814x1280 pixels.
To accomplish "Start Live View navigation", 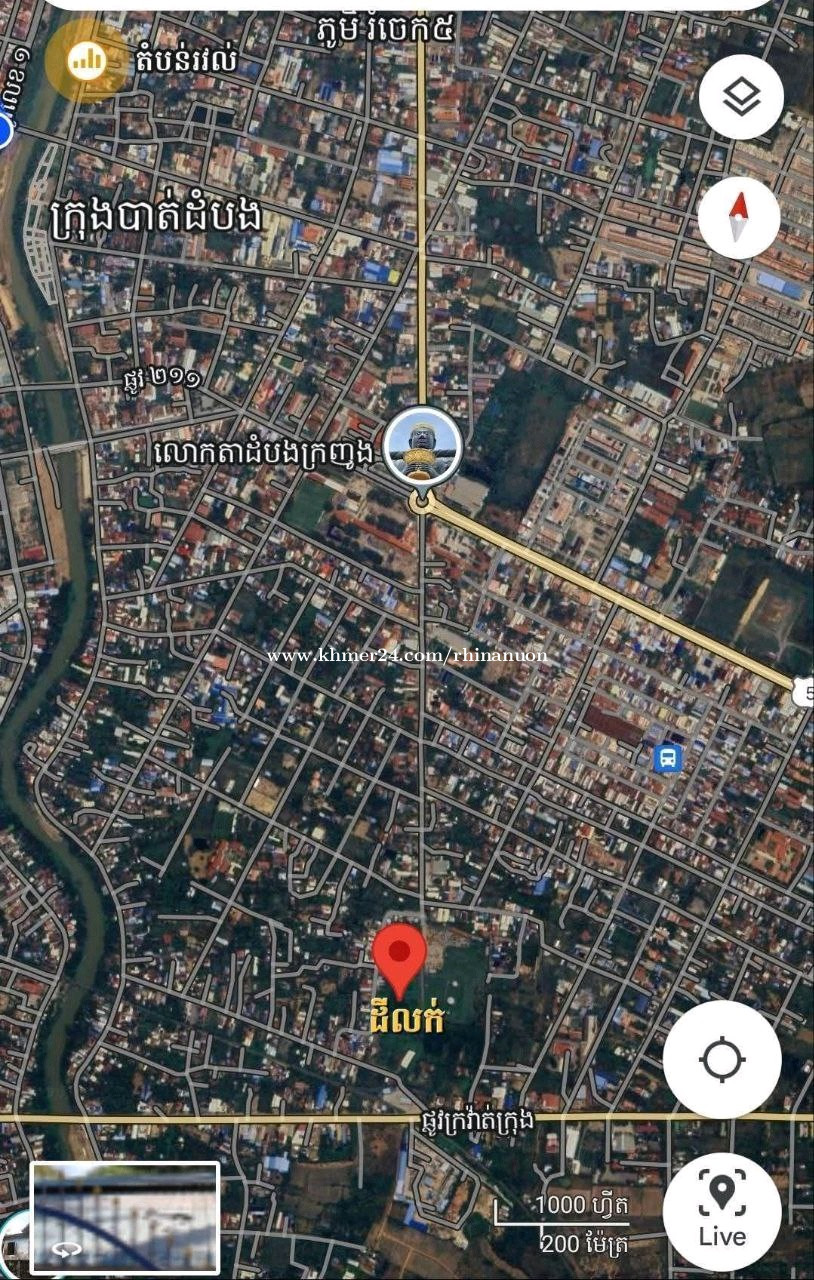I will coord(722,1212).
